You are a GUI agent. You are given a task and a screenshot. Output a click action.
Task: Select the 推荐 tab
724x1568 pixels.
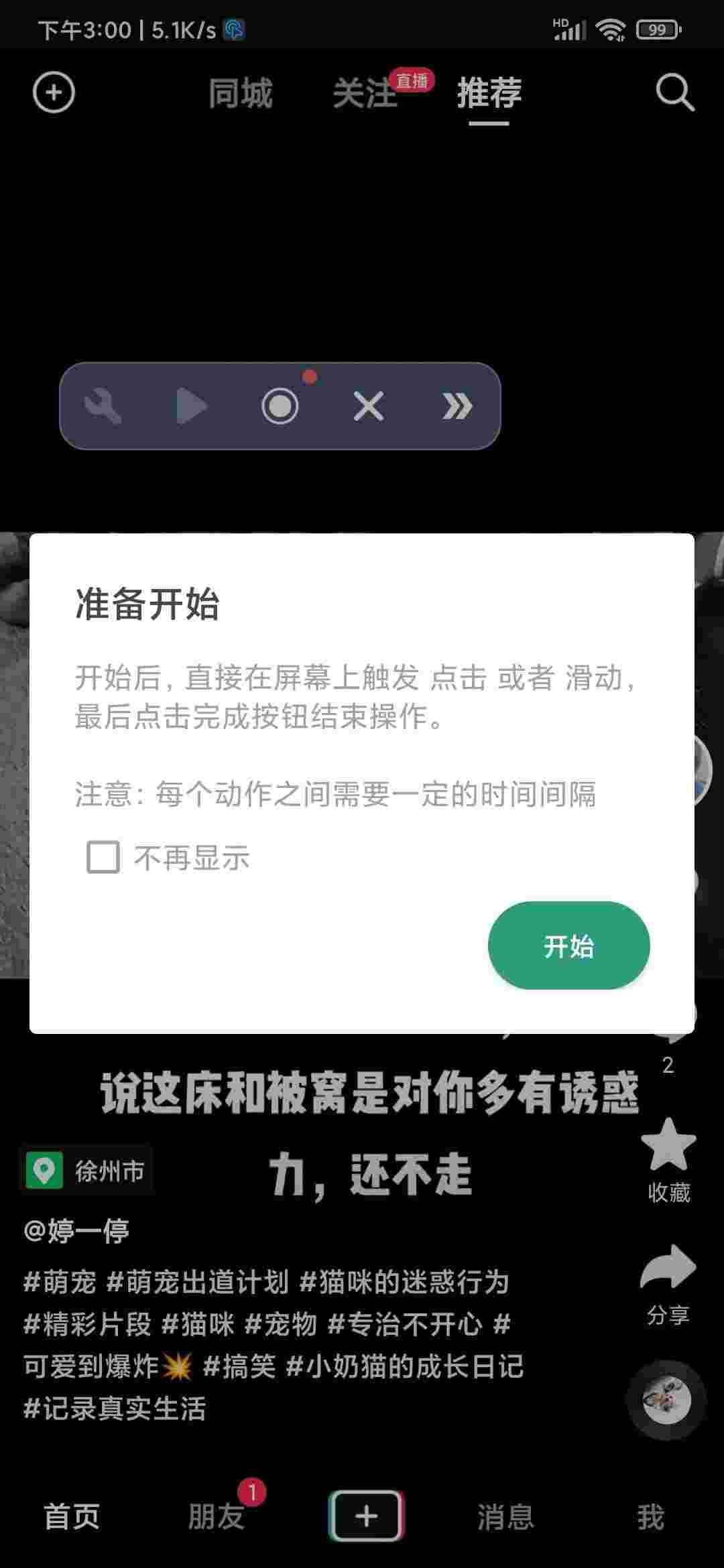489,93
